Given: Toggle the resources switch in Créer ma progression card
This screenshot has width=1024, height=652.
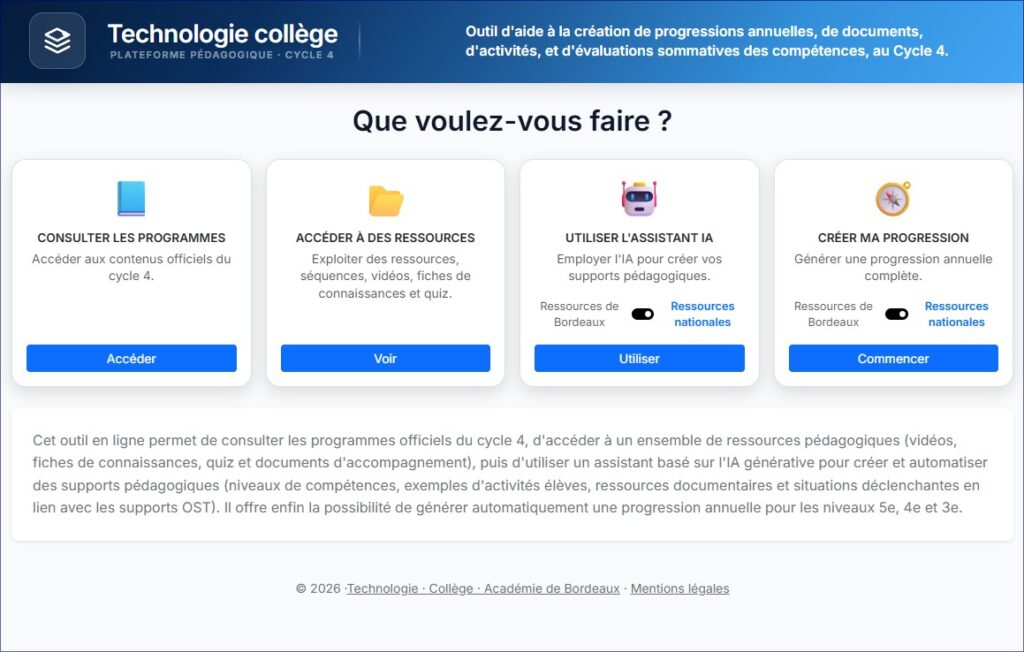Looking at the screenshot, I should tap(897, 314).
